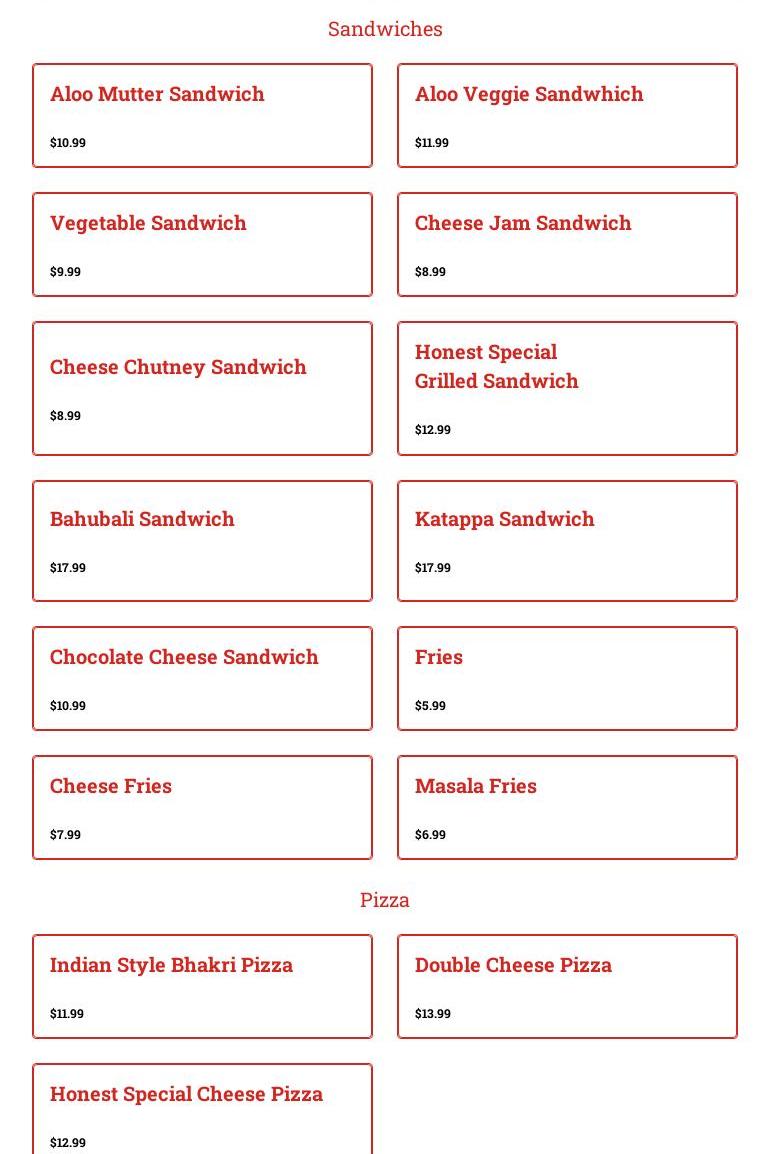Viewport: 770px width, 1154px height.
Task: Open the Cheese Chutney Sandwich item
Action: (202, 388)
